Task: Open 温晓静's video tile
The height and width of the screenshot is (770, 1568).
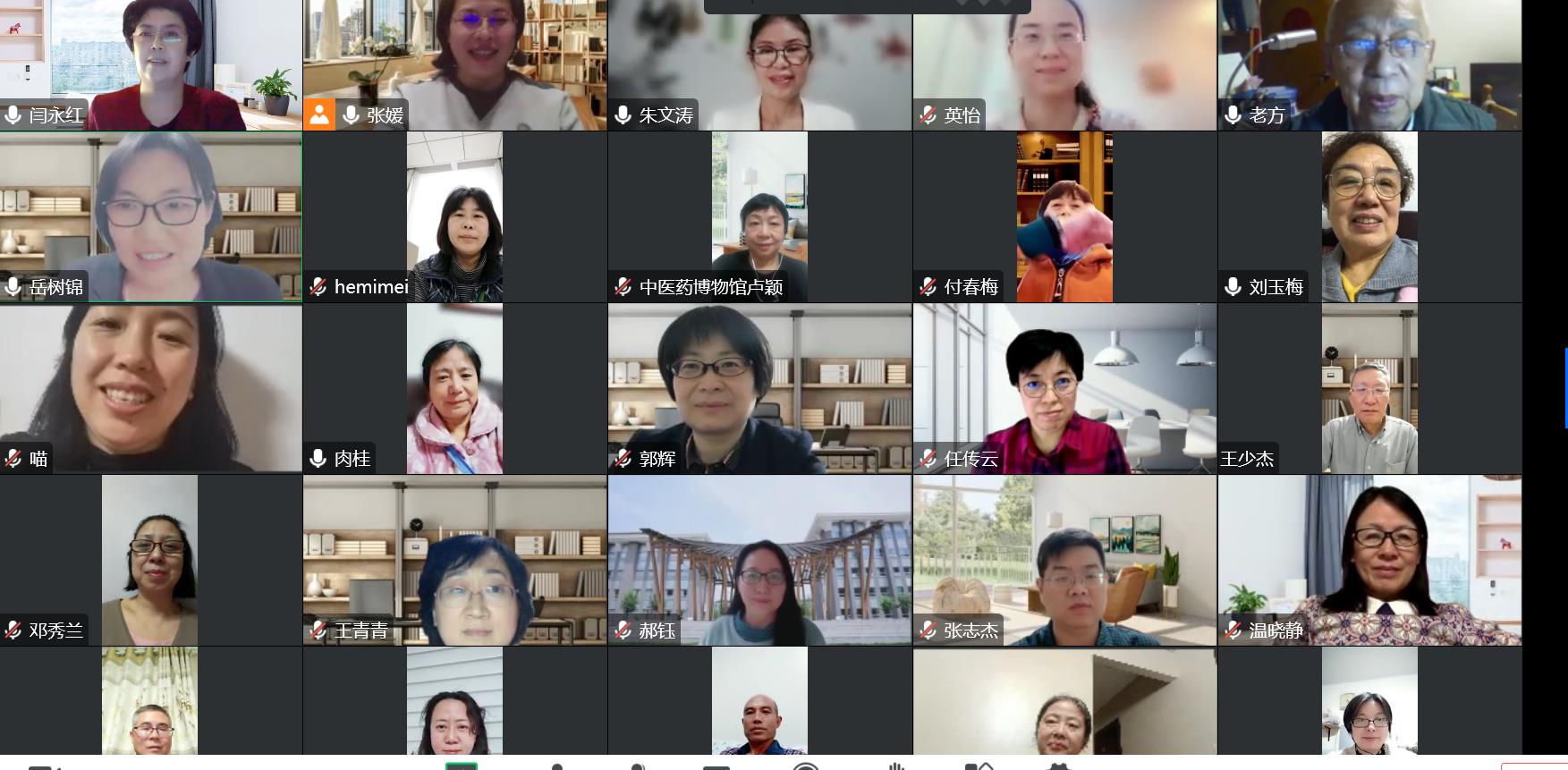Action: tap(1369, 560)
